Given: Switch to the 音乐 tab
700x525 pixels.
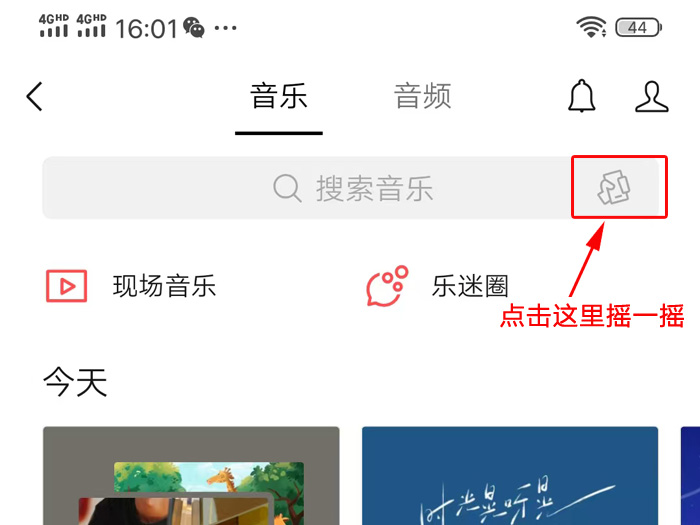Looking at the screenshot, I should [279, 97].
